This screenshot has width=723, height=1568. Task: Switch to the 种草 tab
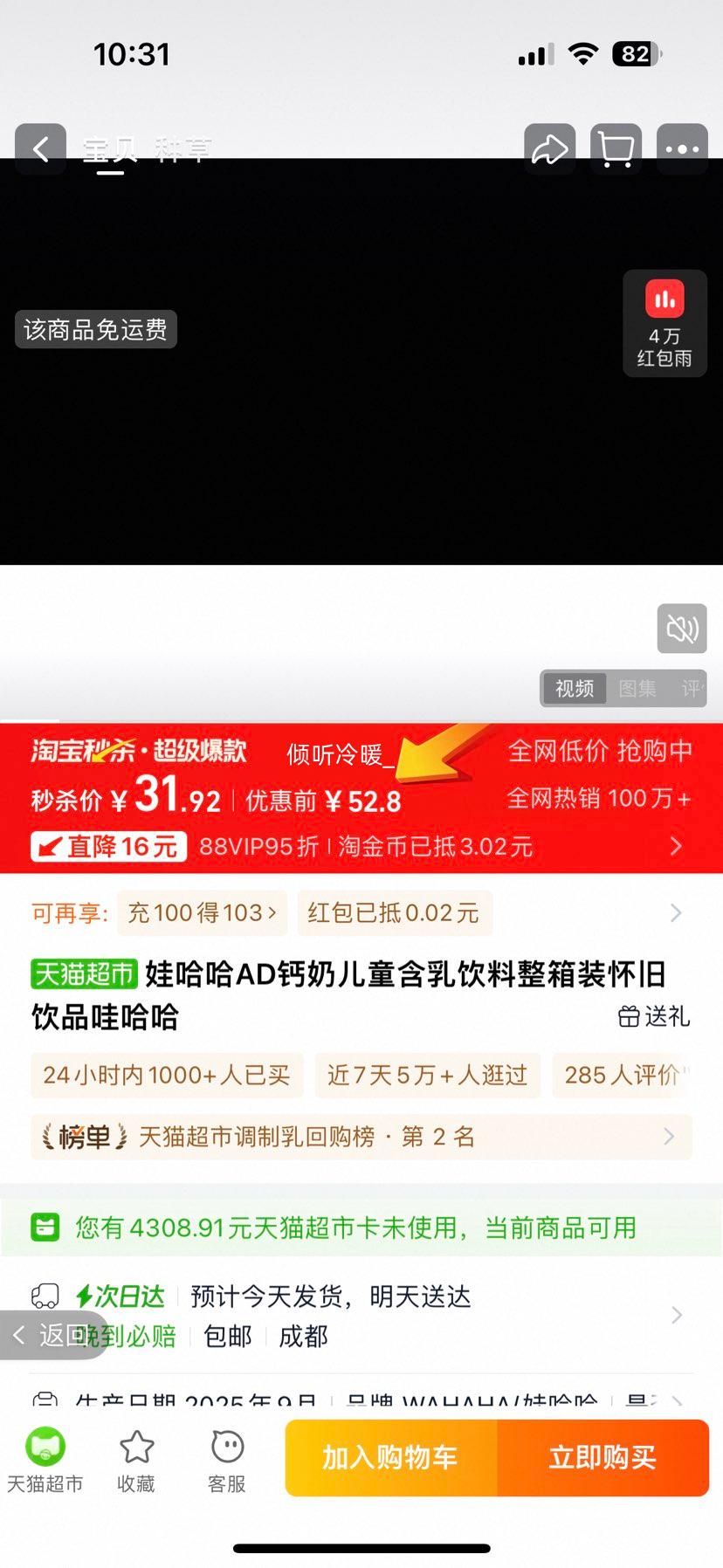pyautogui.click(x=182, y=150)
